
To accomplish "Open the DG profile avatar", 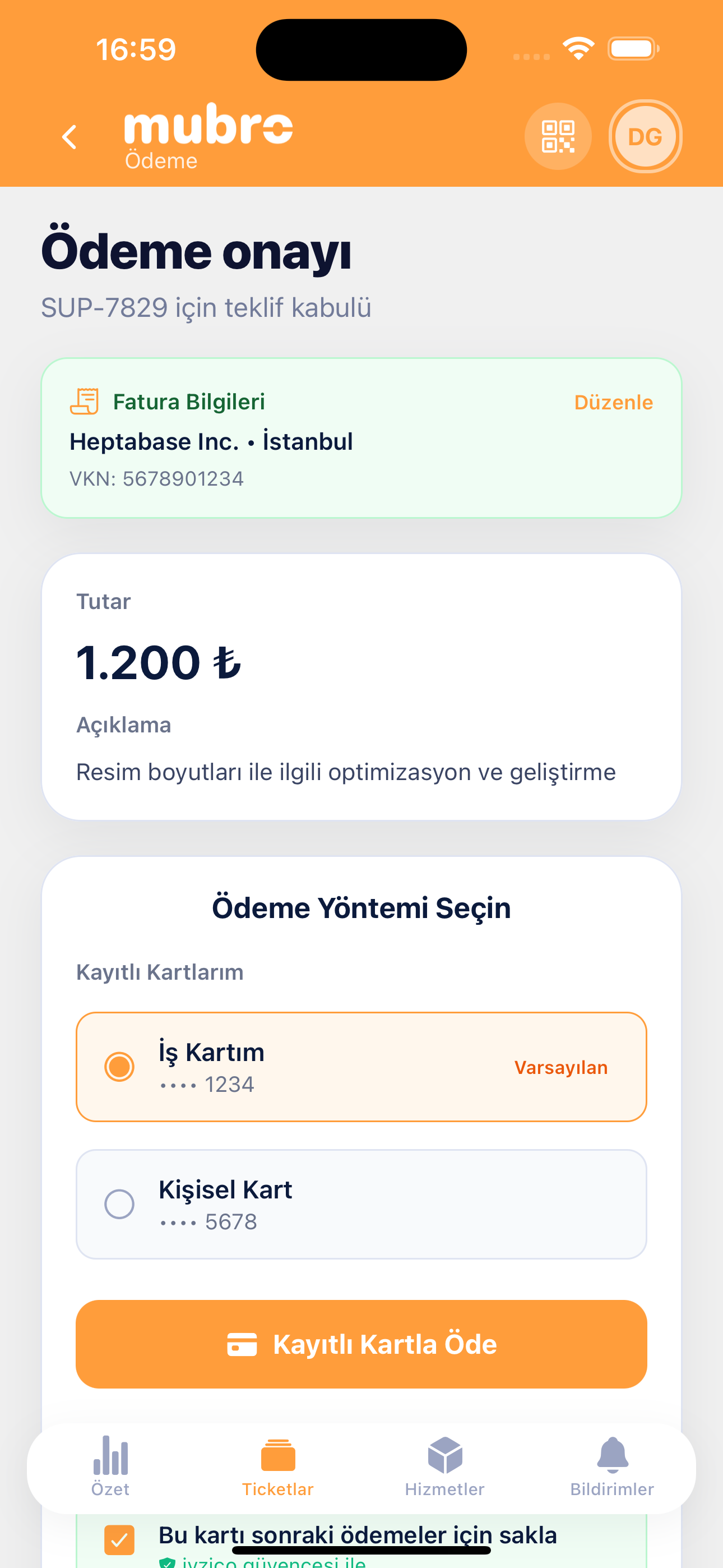I will coord(645,136).
